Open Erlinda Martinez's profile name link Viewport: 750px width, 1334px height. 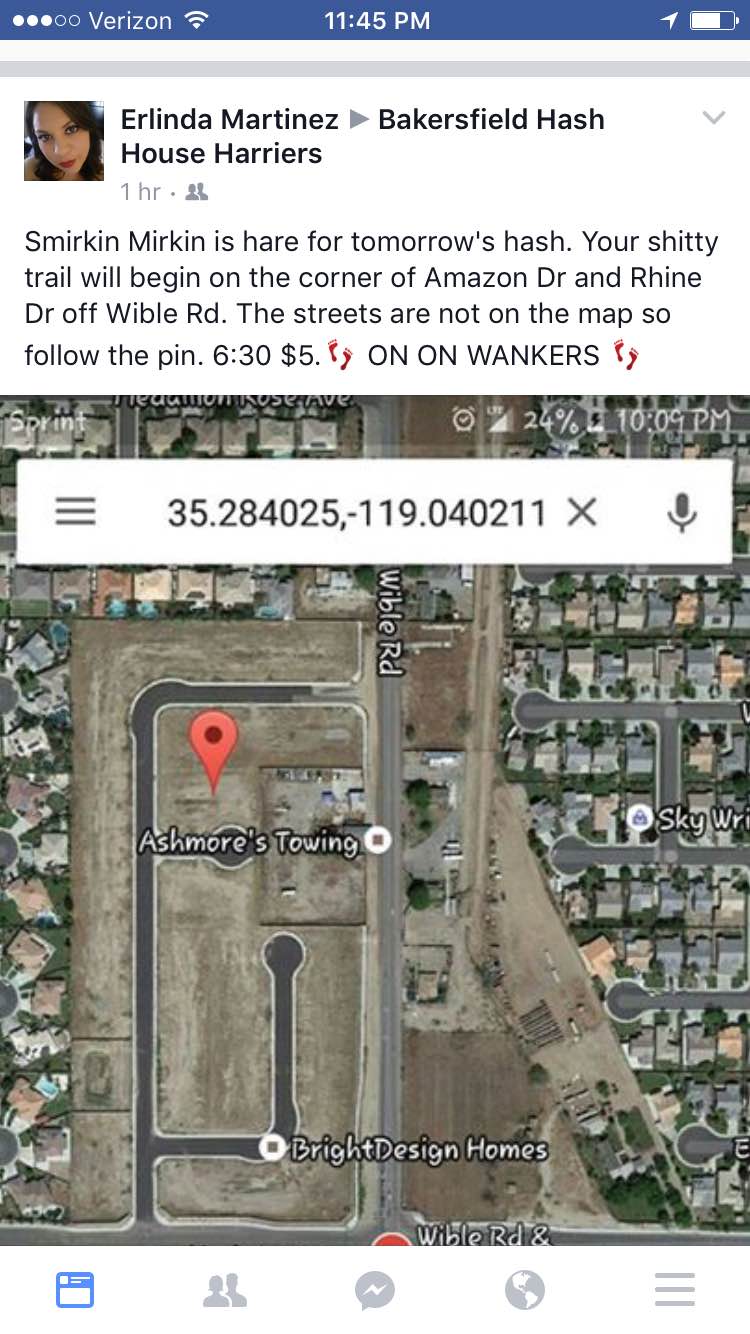229,120
